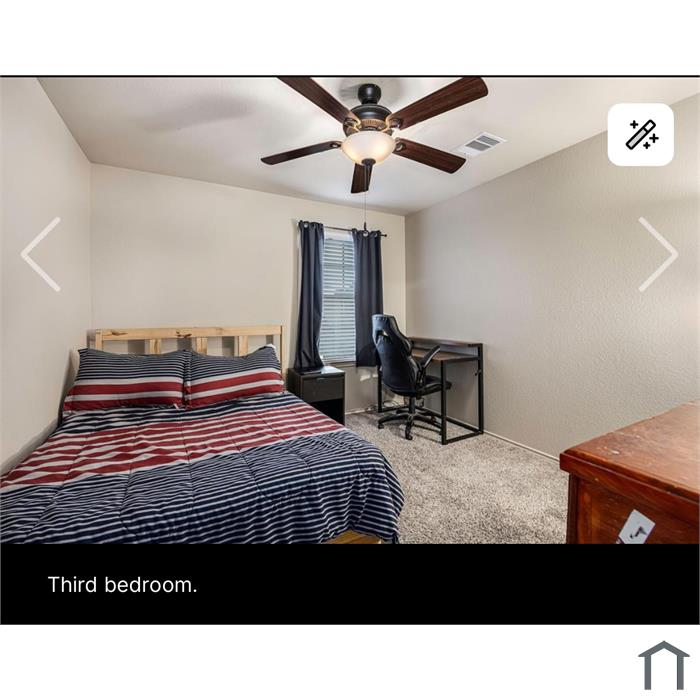Image resolution: width=700 pixels, height=700 pixels.
Task: Tap the magic wand staging button
Action: click(640, 134)
